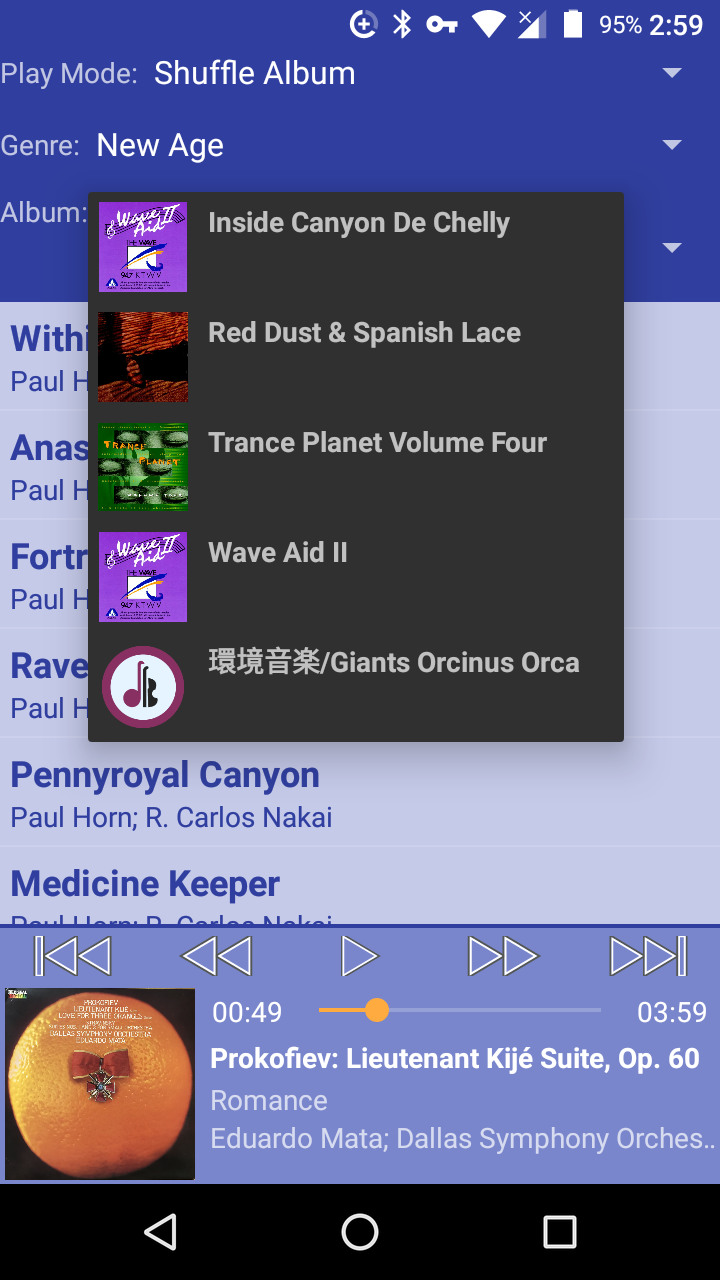Play the current track
Screen dimensions: 720x1280
360,956
